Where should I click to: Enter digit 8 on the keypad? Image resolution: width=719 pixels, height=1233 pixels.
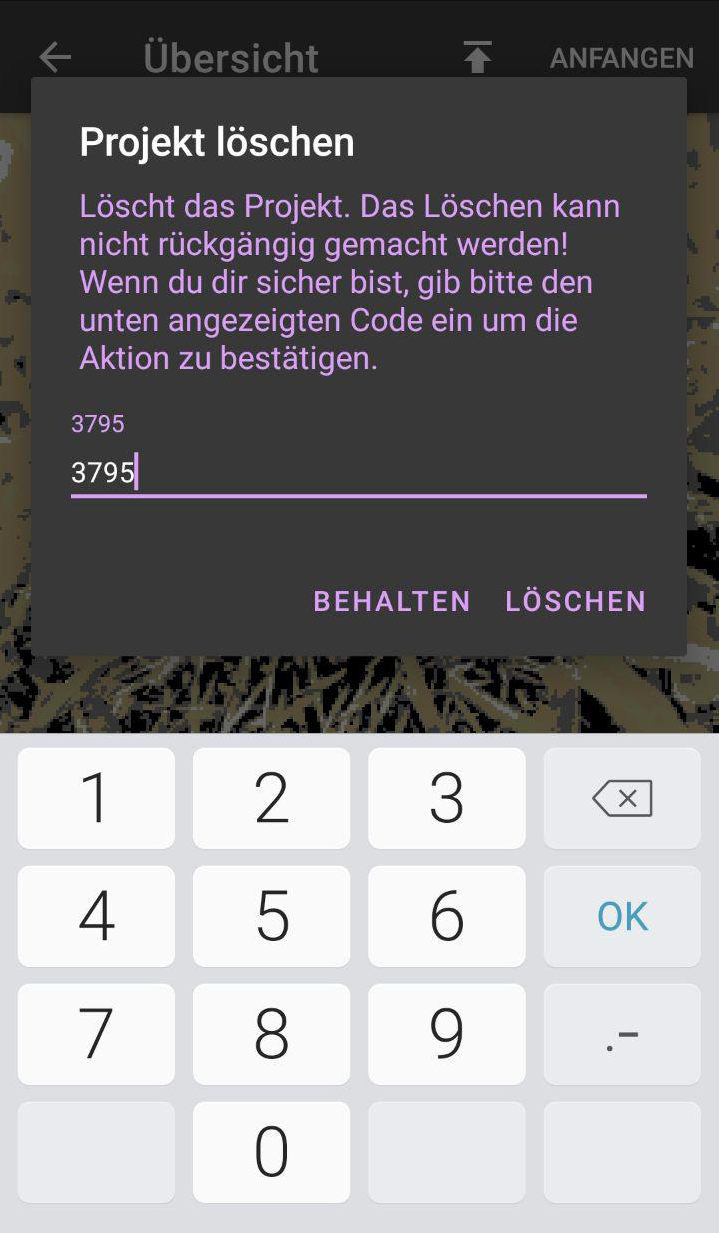(x=271, y=1034)
